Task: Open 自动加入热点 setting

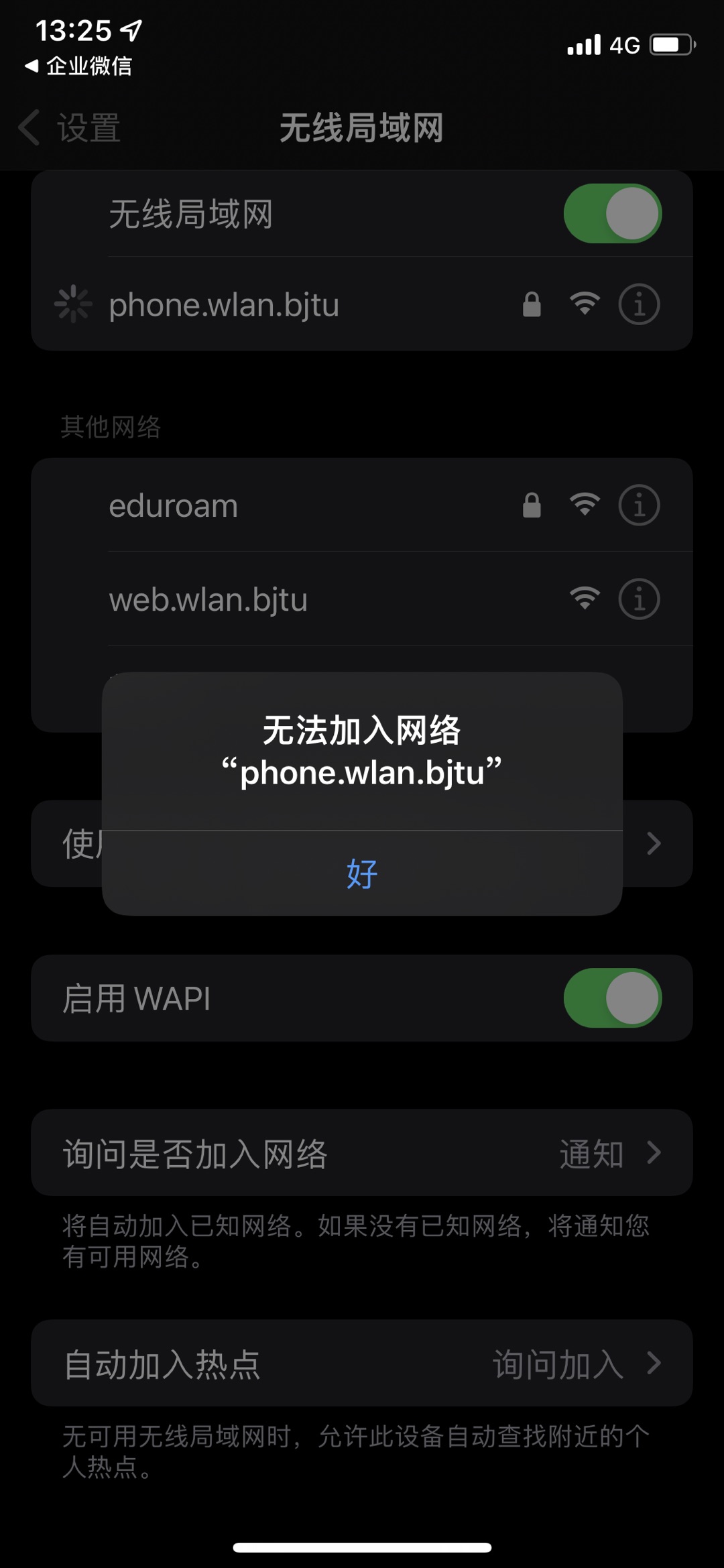Action: pyautogui.click(x=362, y=1364)
